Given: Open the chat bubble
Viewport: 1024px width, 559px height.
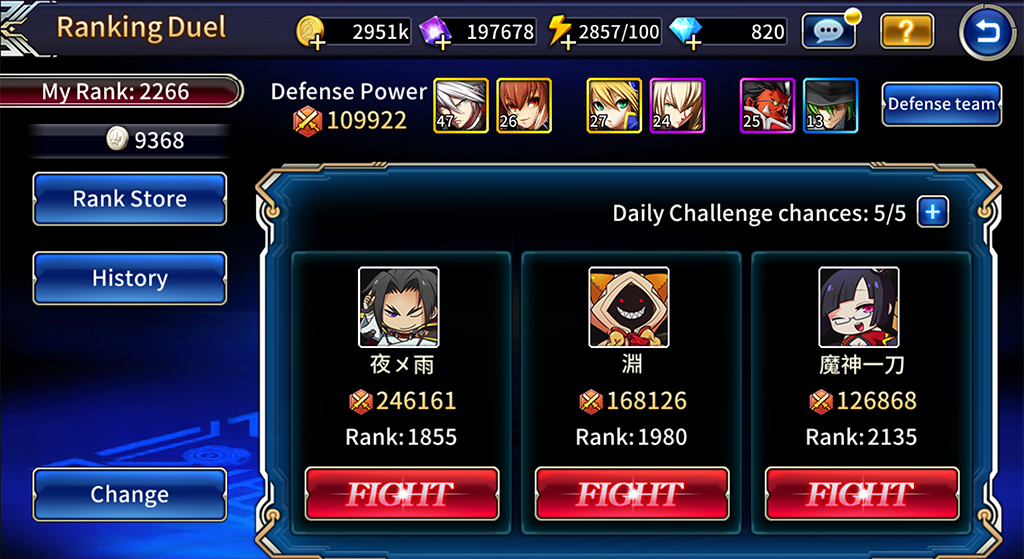Looking at the screenshot, I should tap(829, 31).
